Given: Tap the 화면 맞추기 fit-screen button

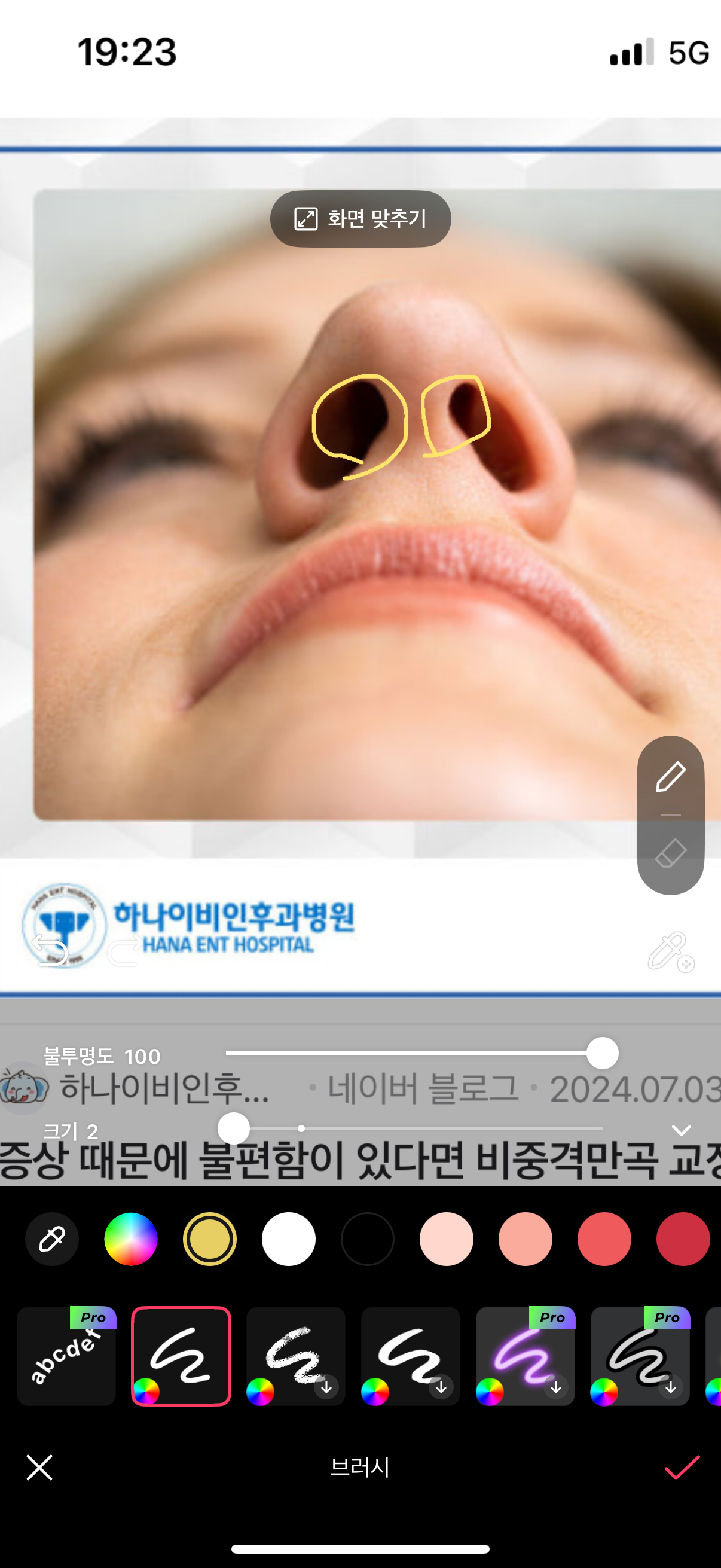Looking at the screenshot, I should click(360, 218).
